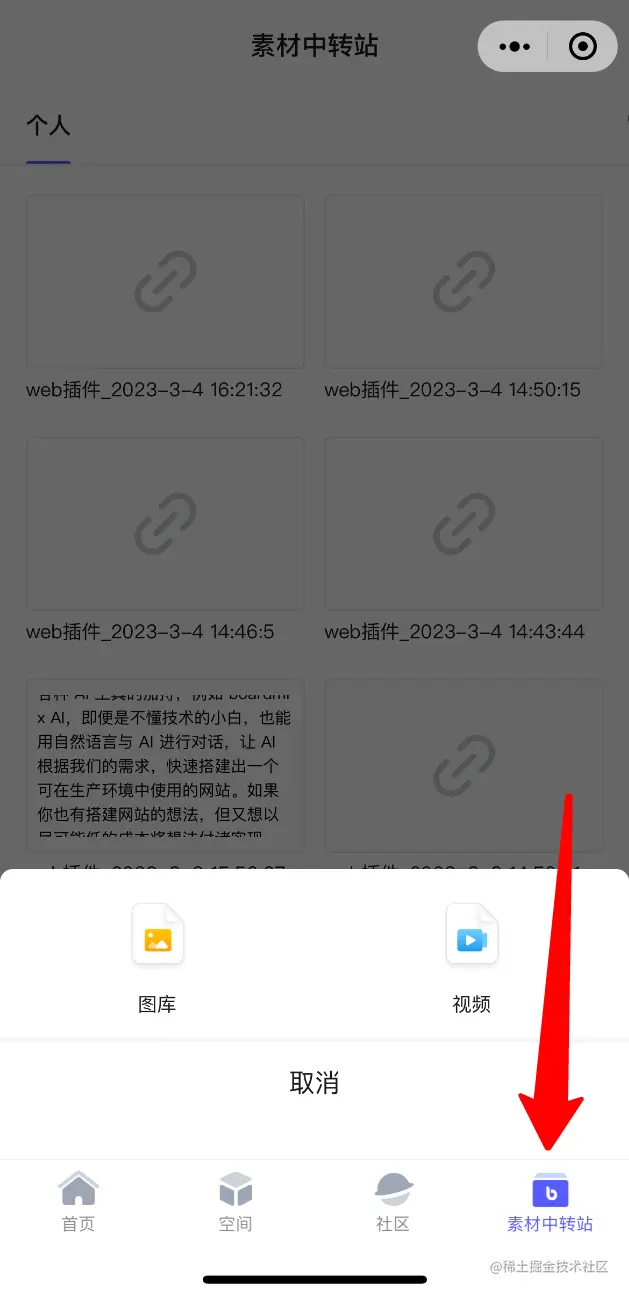This screenshot has width=629, height=1295.
Task: Choose 图库 to upload from the gallery
Action: click(x=158, y=957)
